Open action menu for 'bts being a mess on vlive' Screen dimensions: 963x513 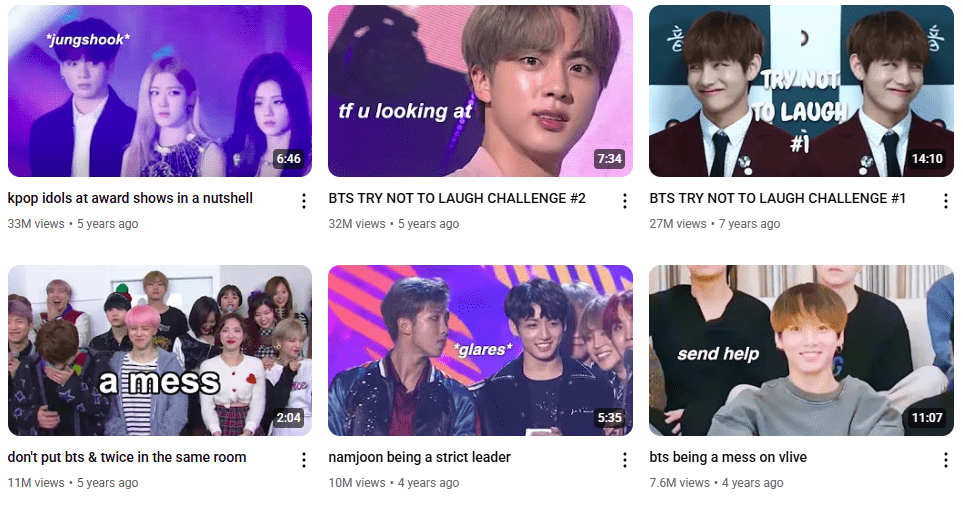click(x=946, y=460)
